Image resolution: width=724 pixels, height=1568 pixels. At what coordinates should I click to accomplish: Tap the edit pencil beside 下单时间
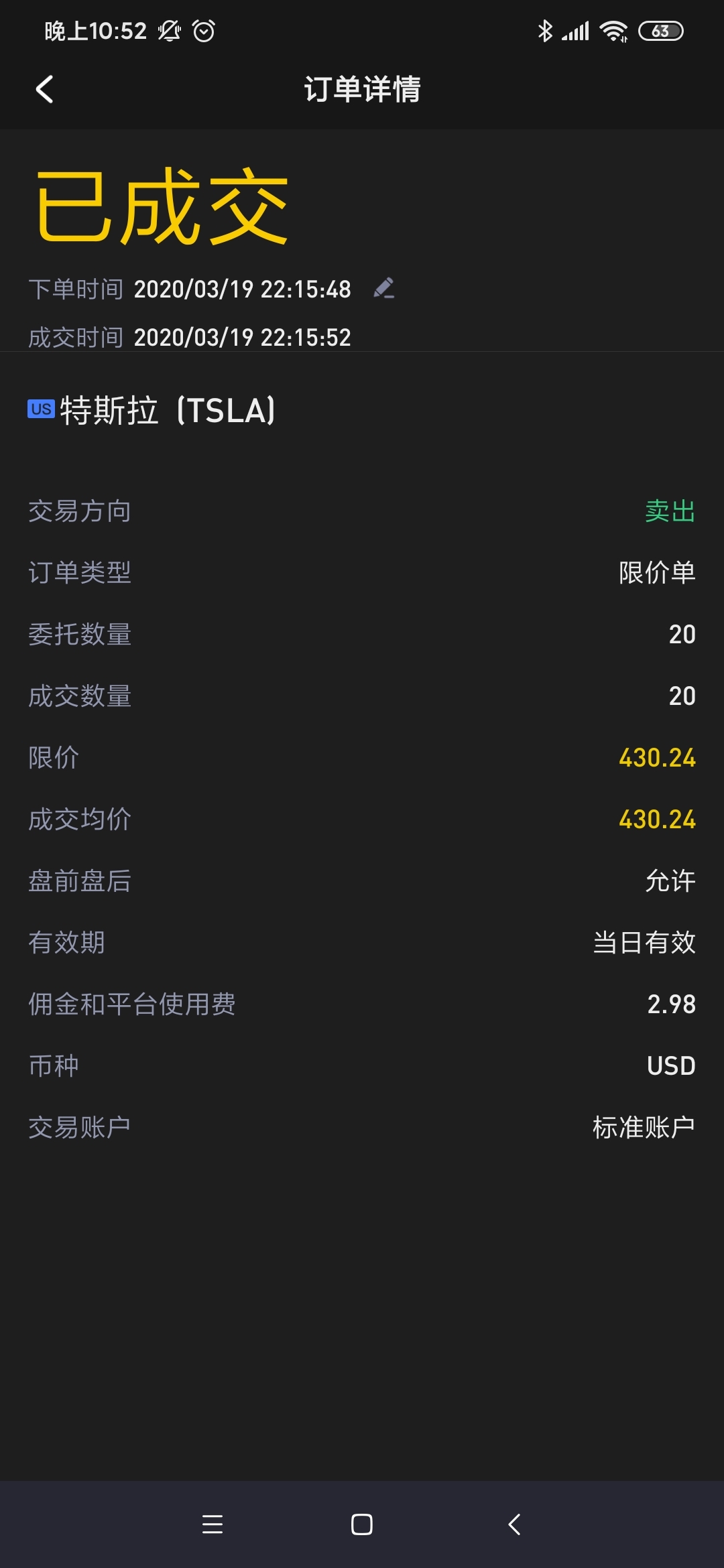click(x=384, y=289)
